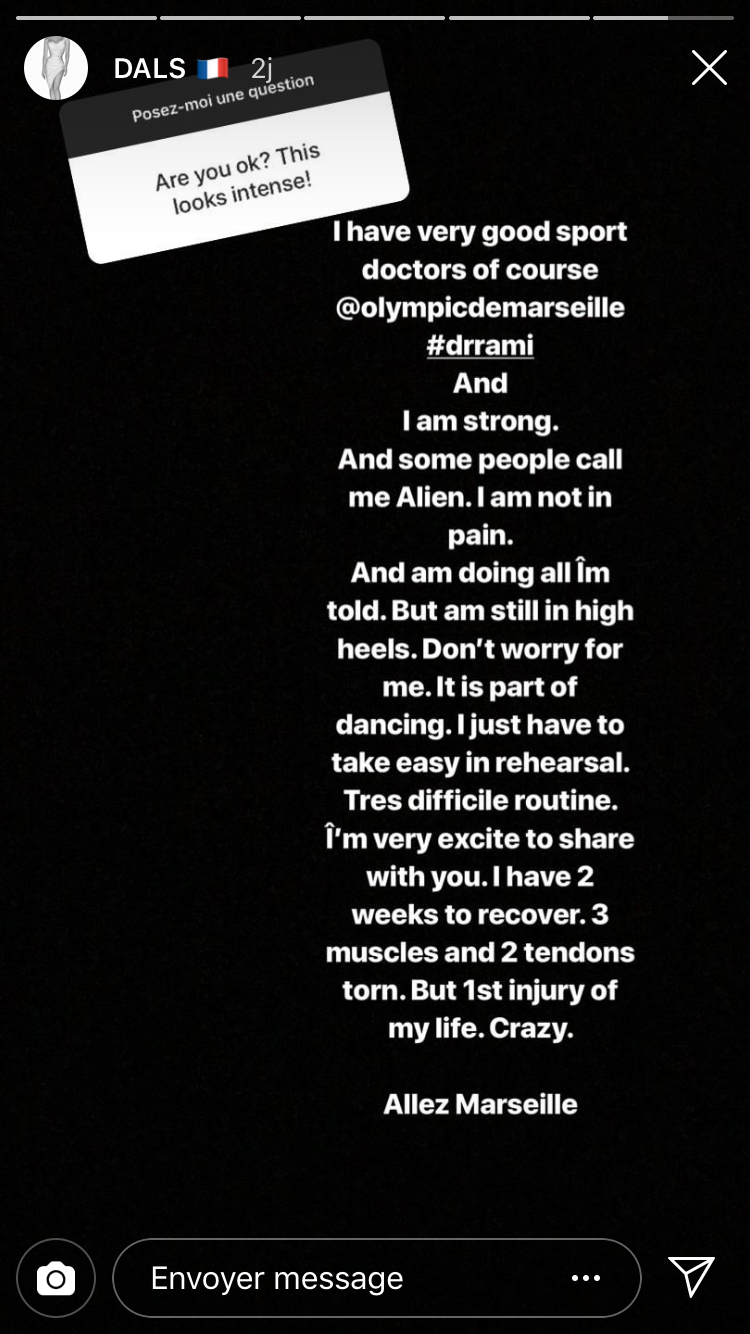Viewport: 750px width, 1334px height.
Task: Open the camera from the story
Action: (x=56, y=1278)
